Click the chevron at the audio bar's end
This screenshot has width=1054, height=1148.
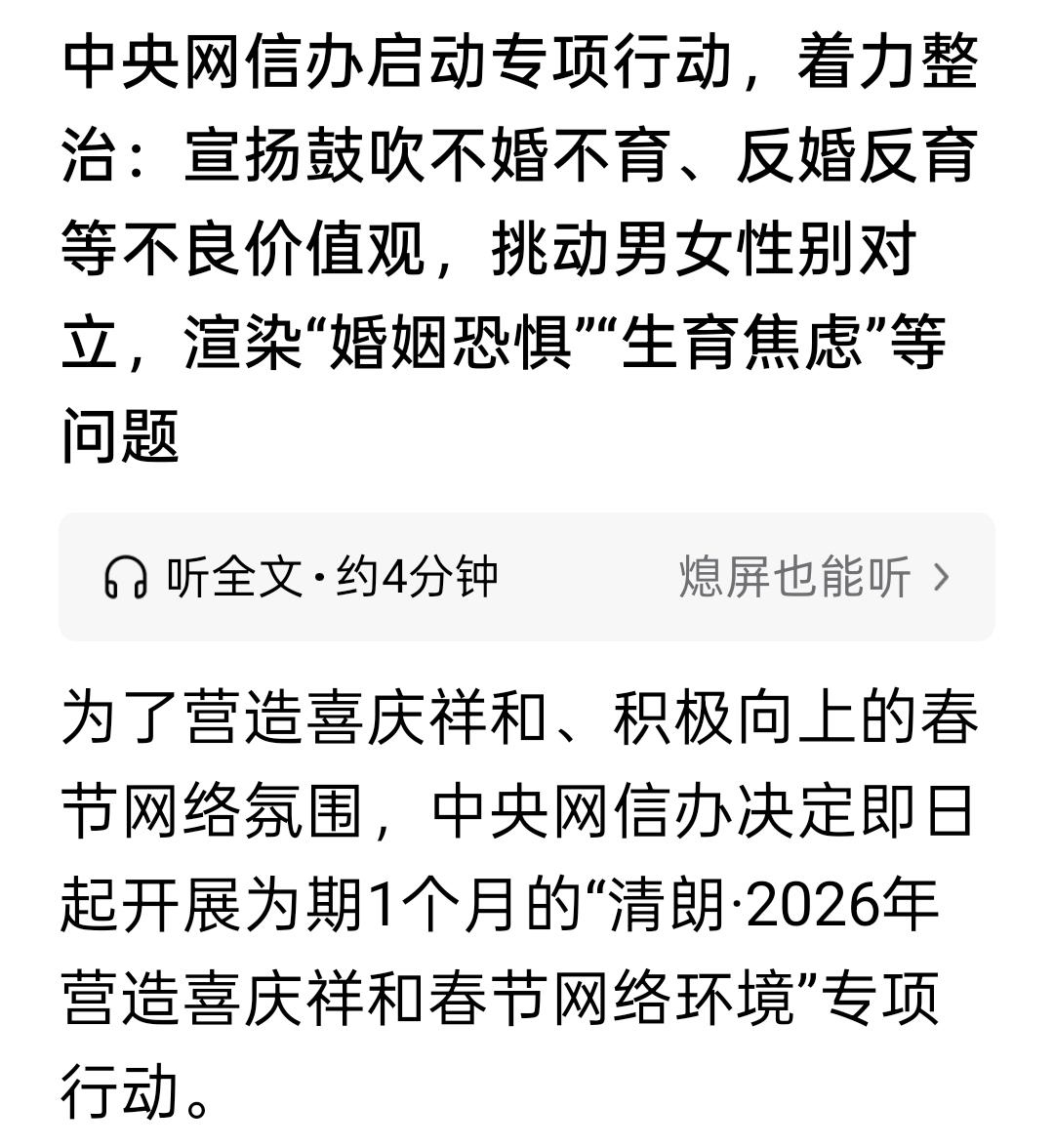[940, 578]
